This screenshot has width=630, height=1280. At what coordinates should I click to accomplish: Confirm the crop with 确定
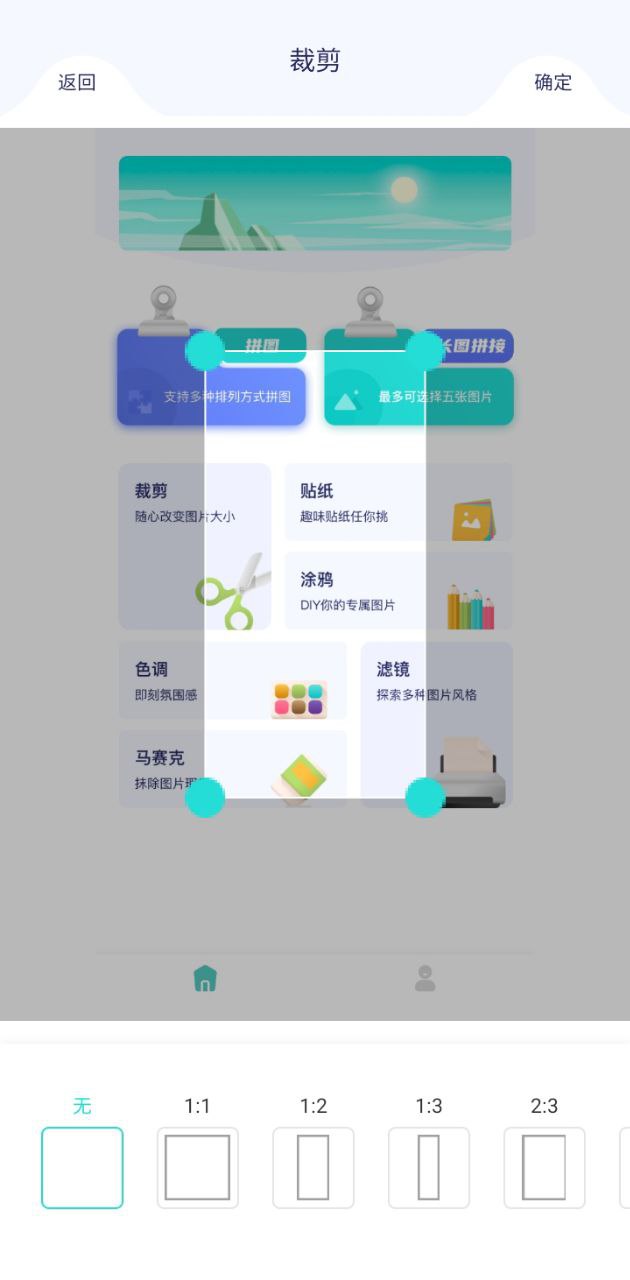click(552, 83)
